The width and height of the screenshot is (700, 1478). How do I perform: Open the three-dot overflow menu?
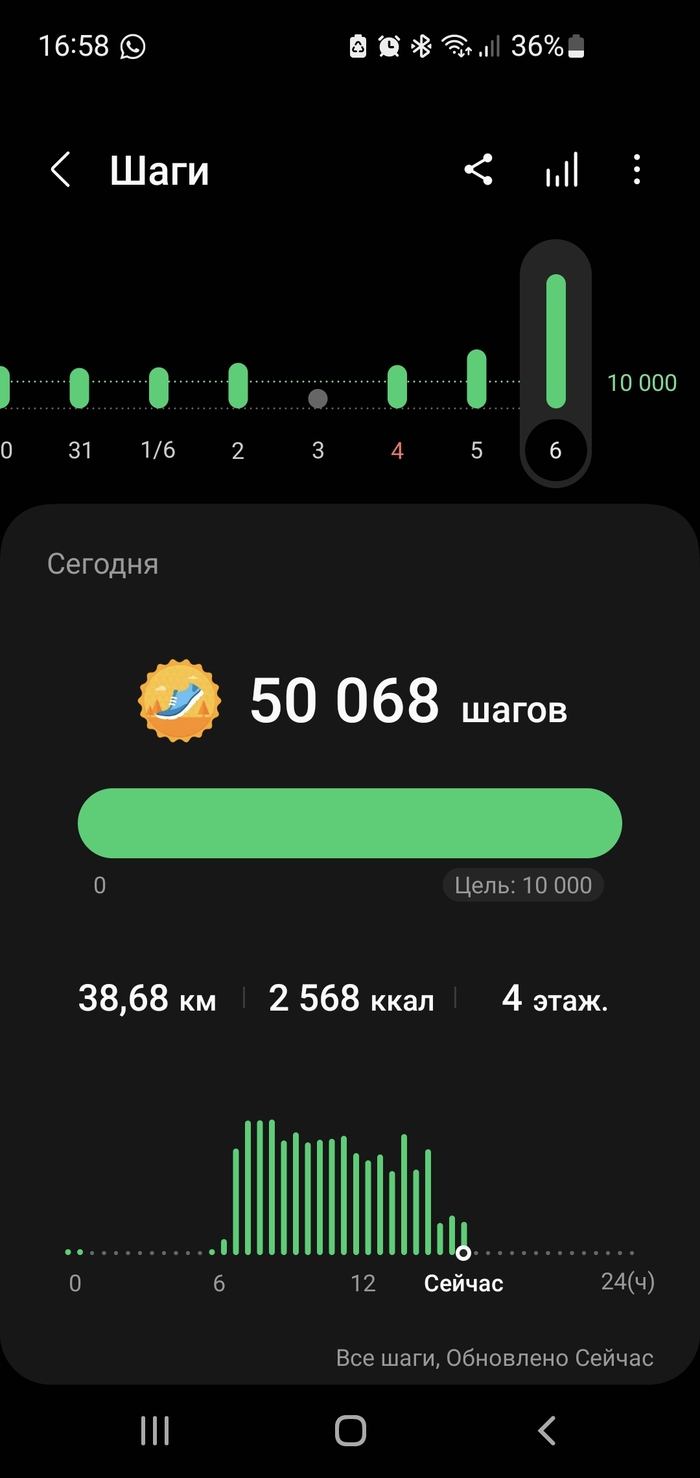(637, 170)
